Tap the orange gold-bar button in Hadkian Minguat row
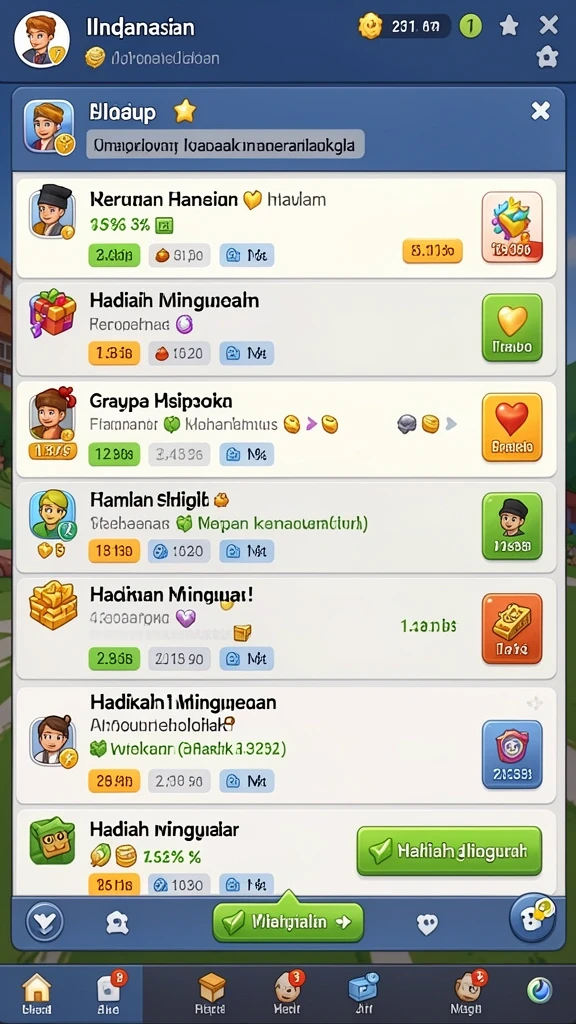The height and width of the screenshot is (1024, 576). (512, 628)
